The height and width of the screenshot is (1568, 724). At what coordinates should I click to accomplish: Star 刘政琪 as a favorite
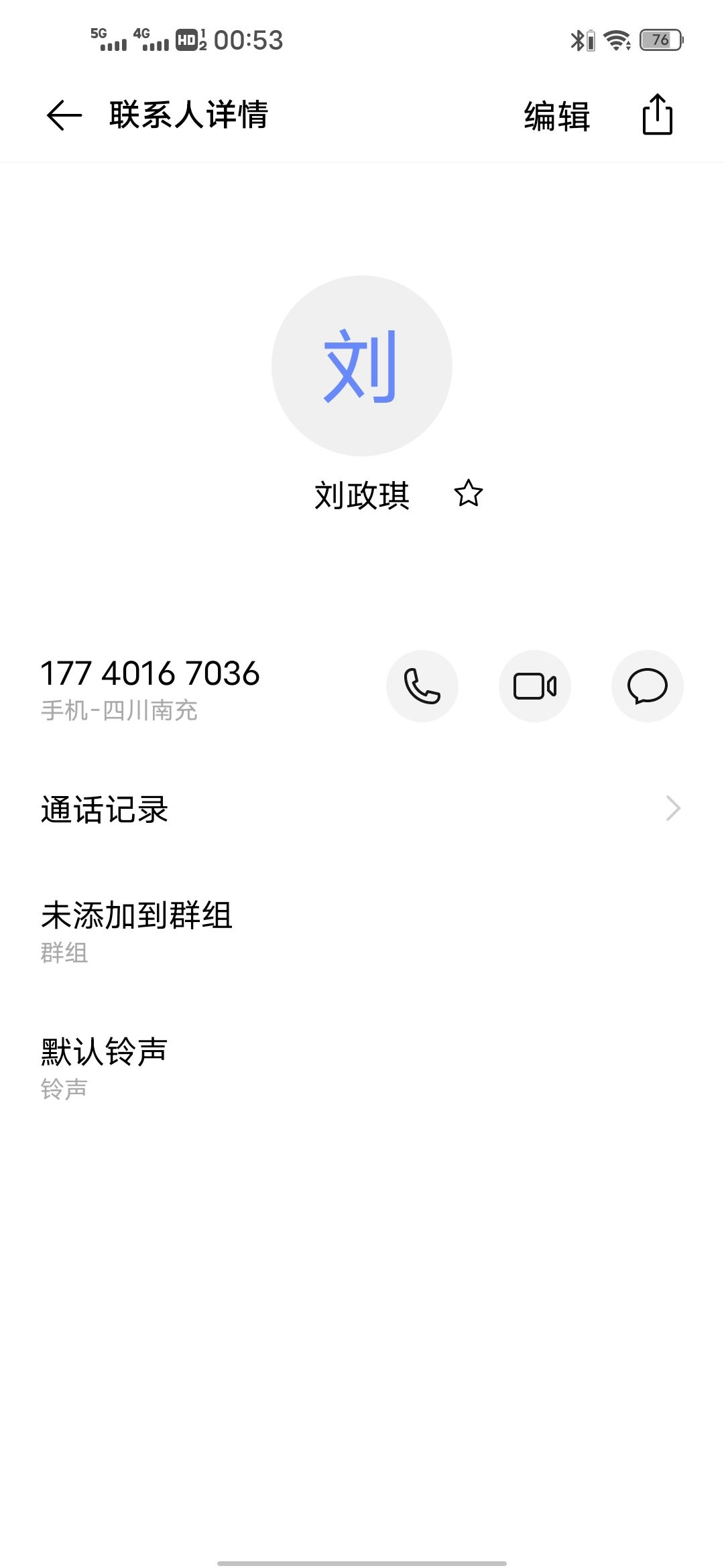pos(468,494)
